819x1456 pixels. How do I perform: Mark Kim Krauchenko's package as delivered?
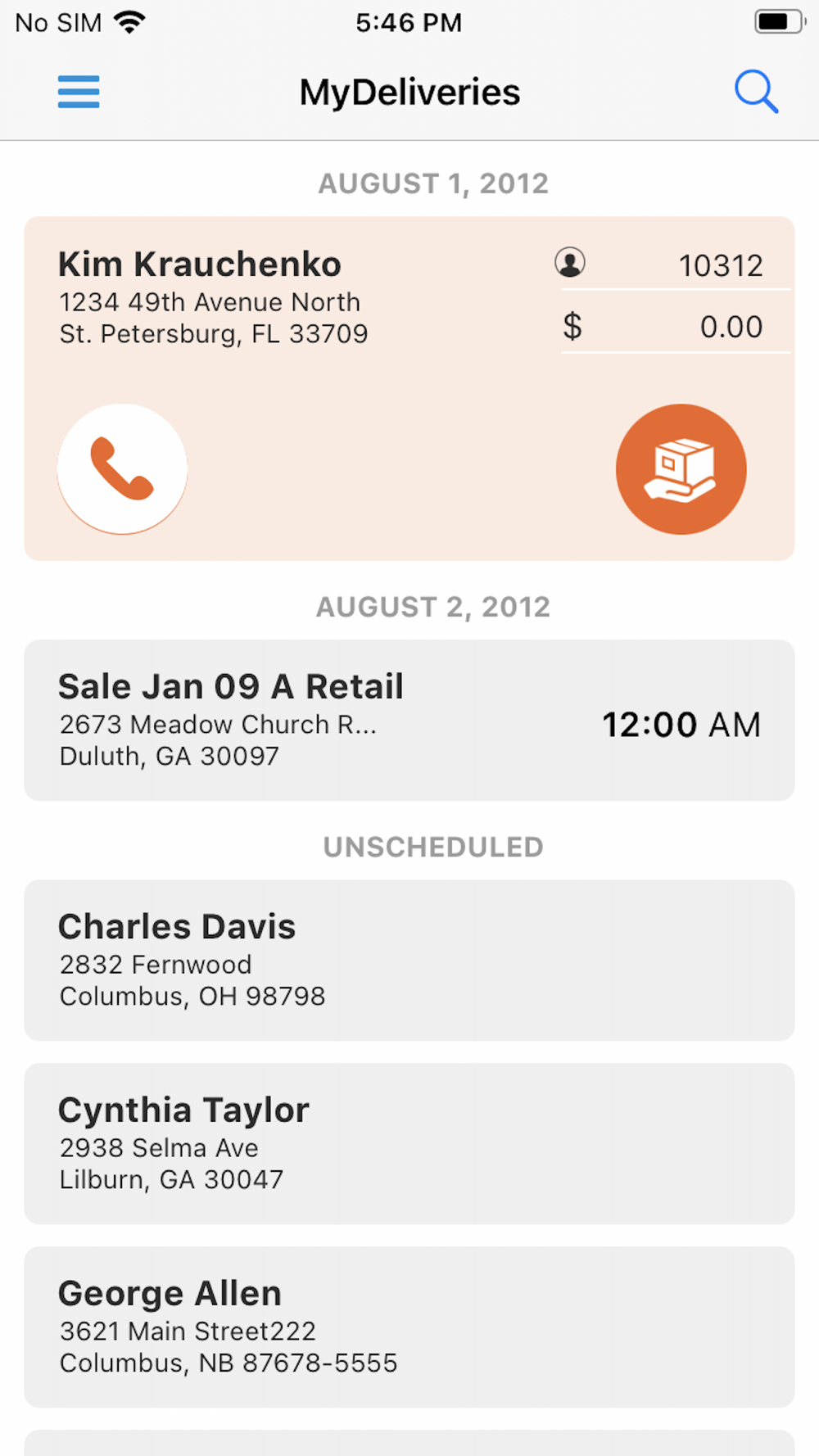681,468
